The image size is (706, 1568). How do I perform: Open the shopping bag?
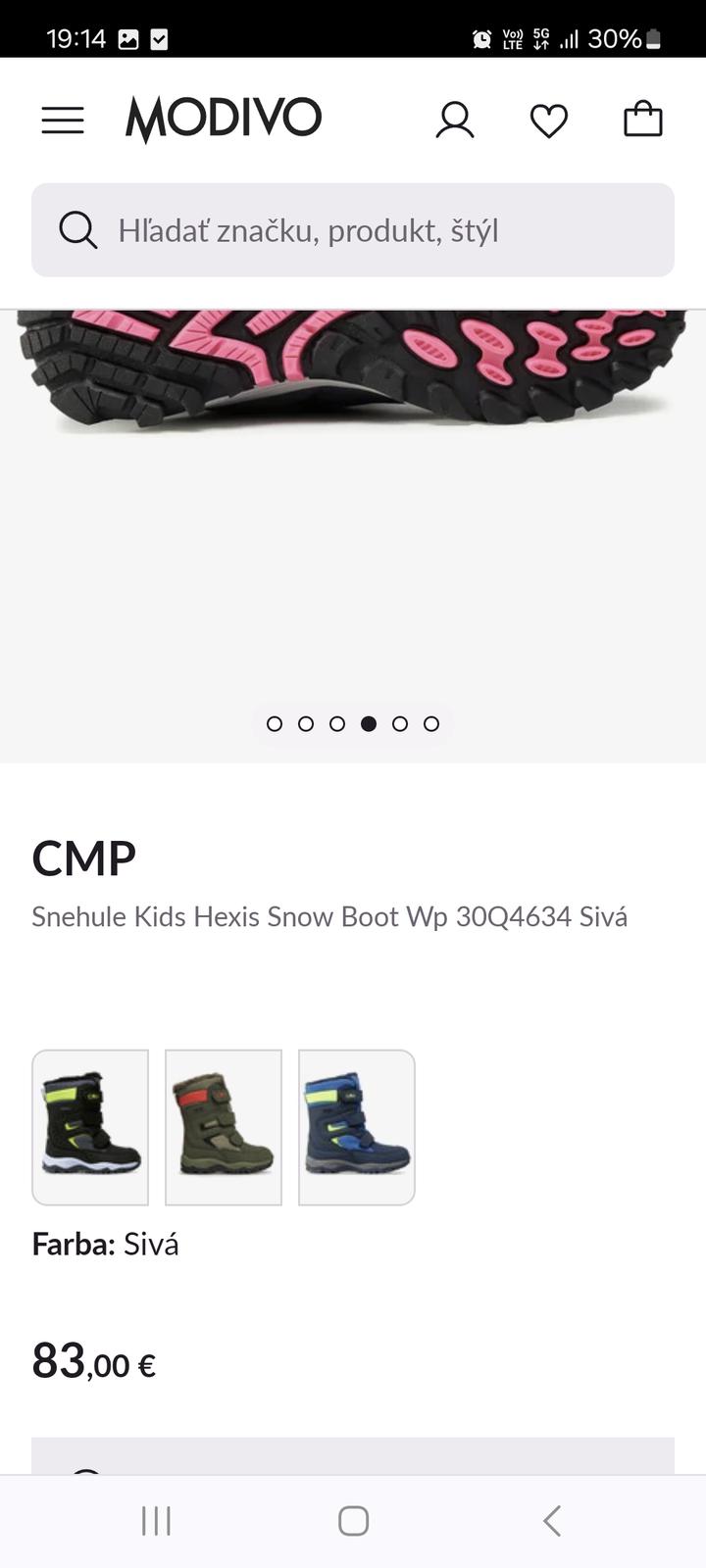coord(643,120)
